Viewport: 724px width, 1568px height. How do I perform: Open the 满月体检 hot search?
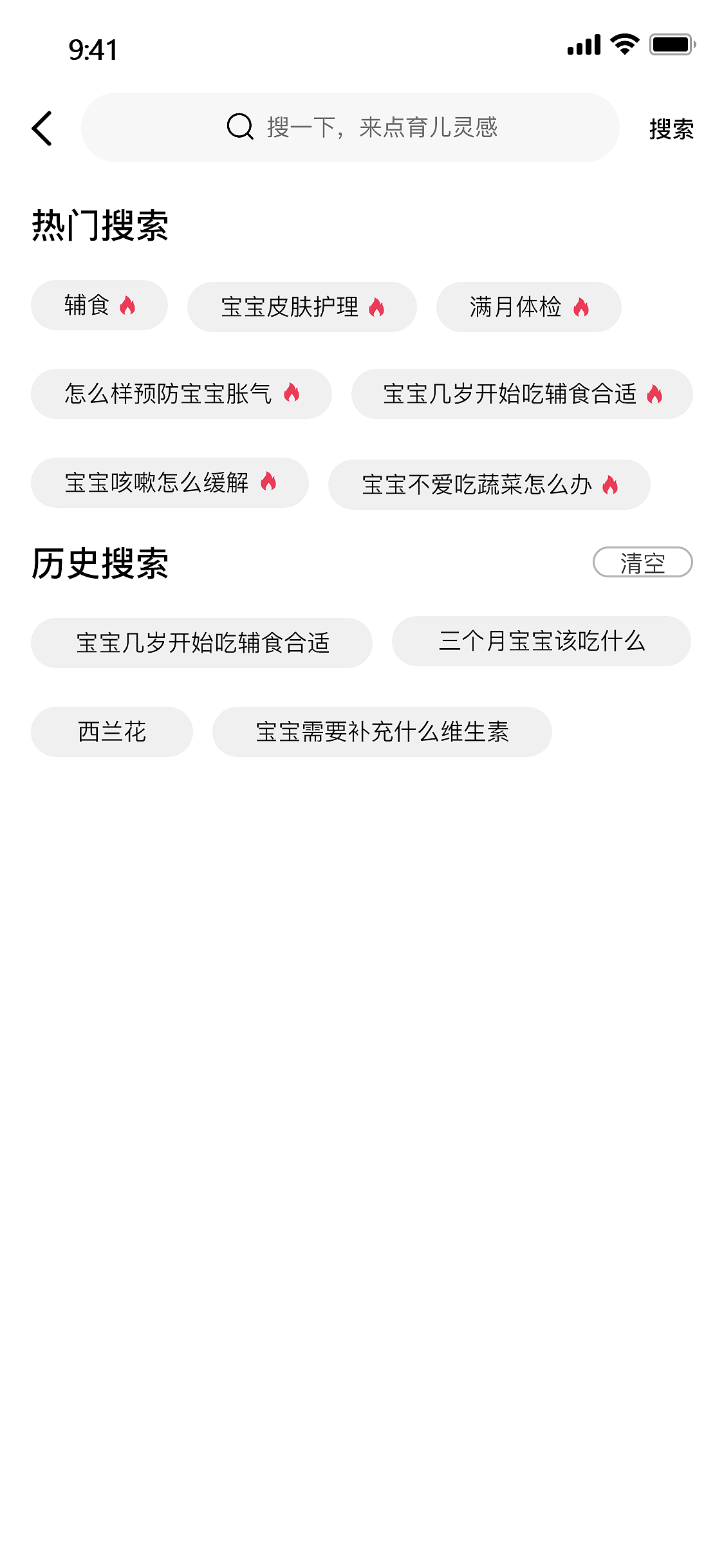529,308
